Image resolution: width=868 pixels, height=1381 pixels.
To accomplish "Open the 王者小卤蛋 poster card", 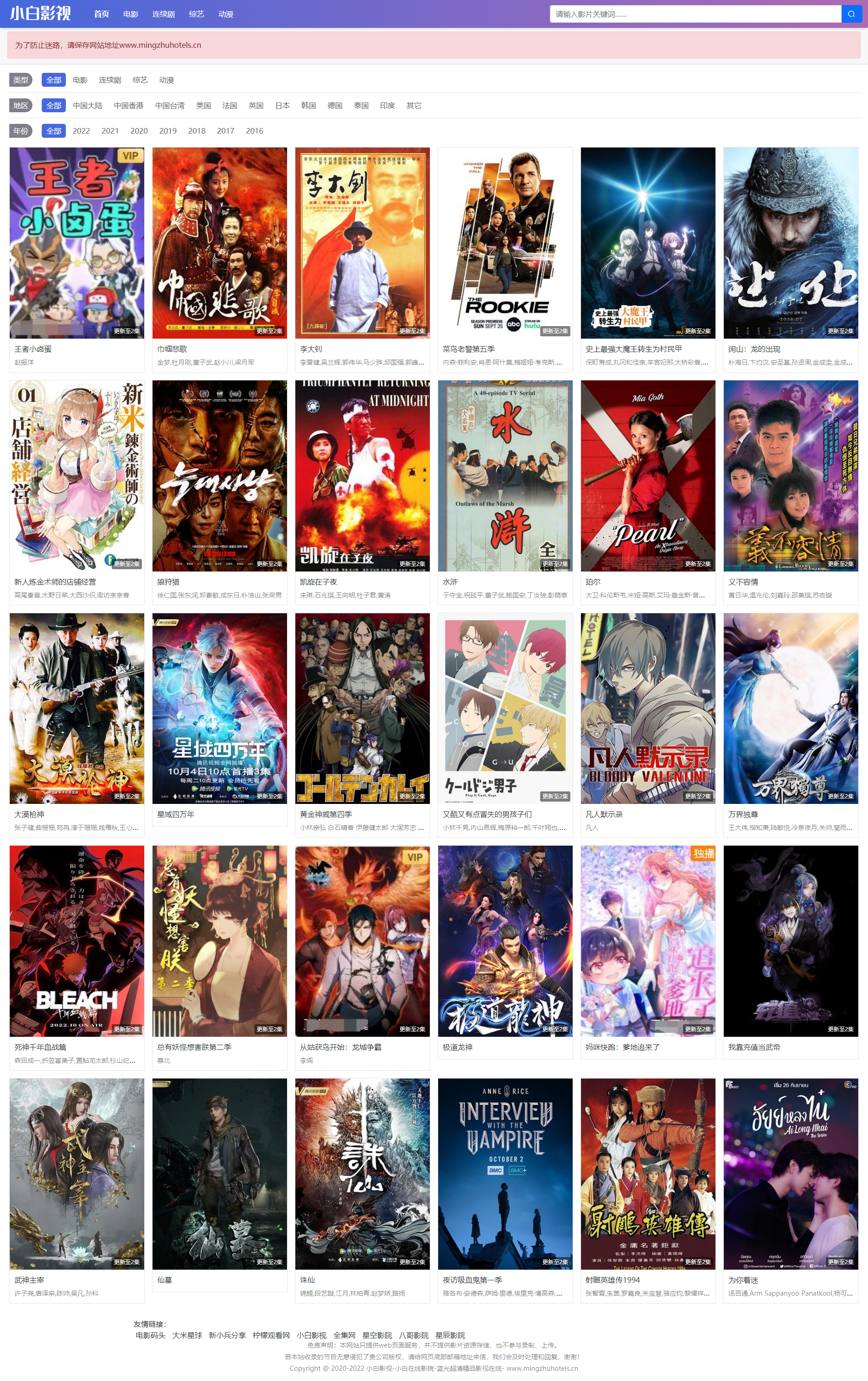I will tap(77, 243).
